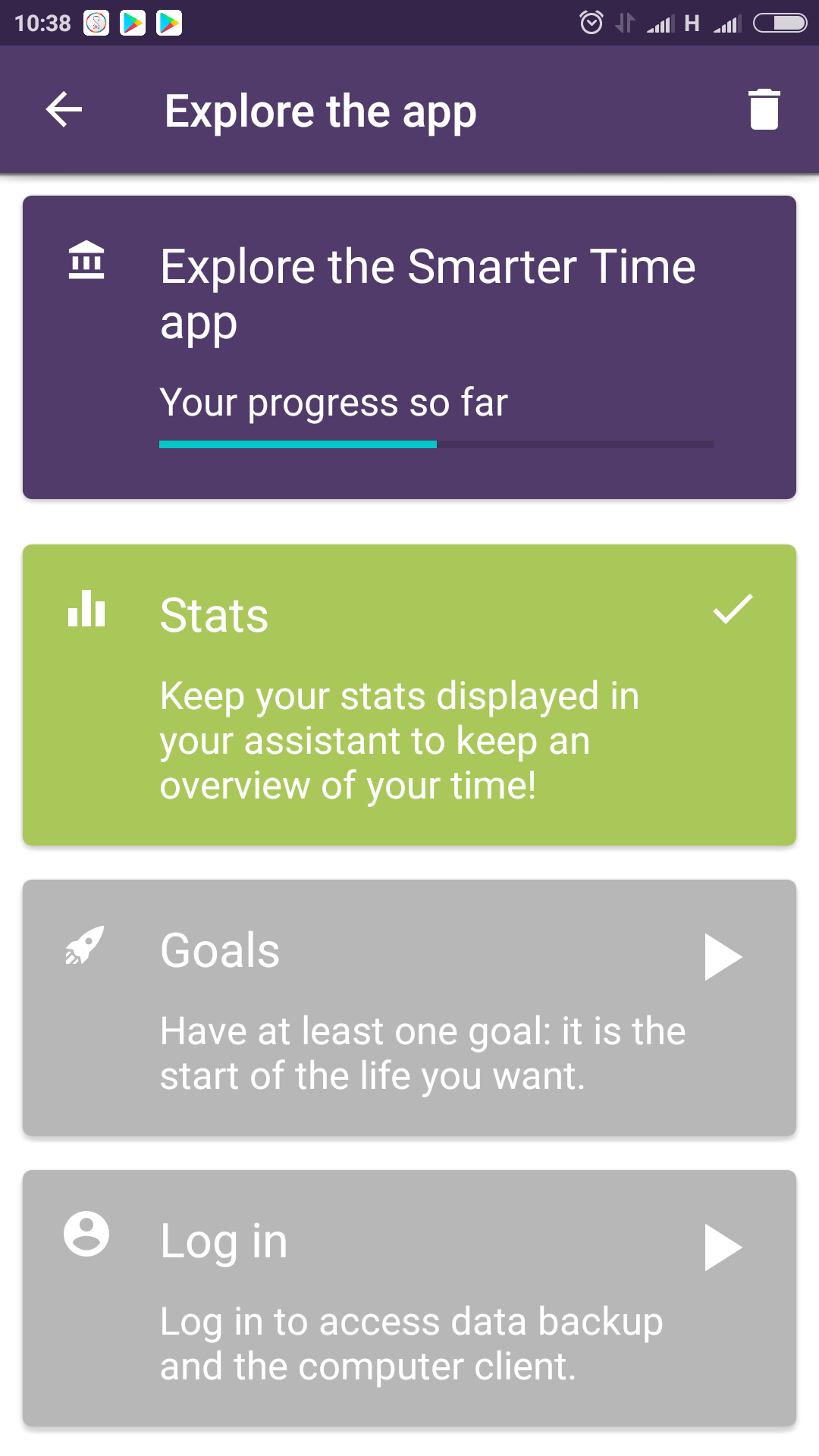Open the Goals card
Screen dimensions: 819x1456
click(409, 1007)
